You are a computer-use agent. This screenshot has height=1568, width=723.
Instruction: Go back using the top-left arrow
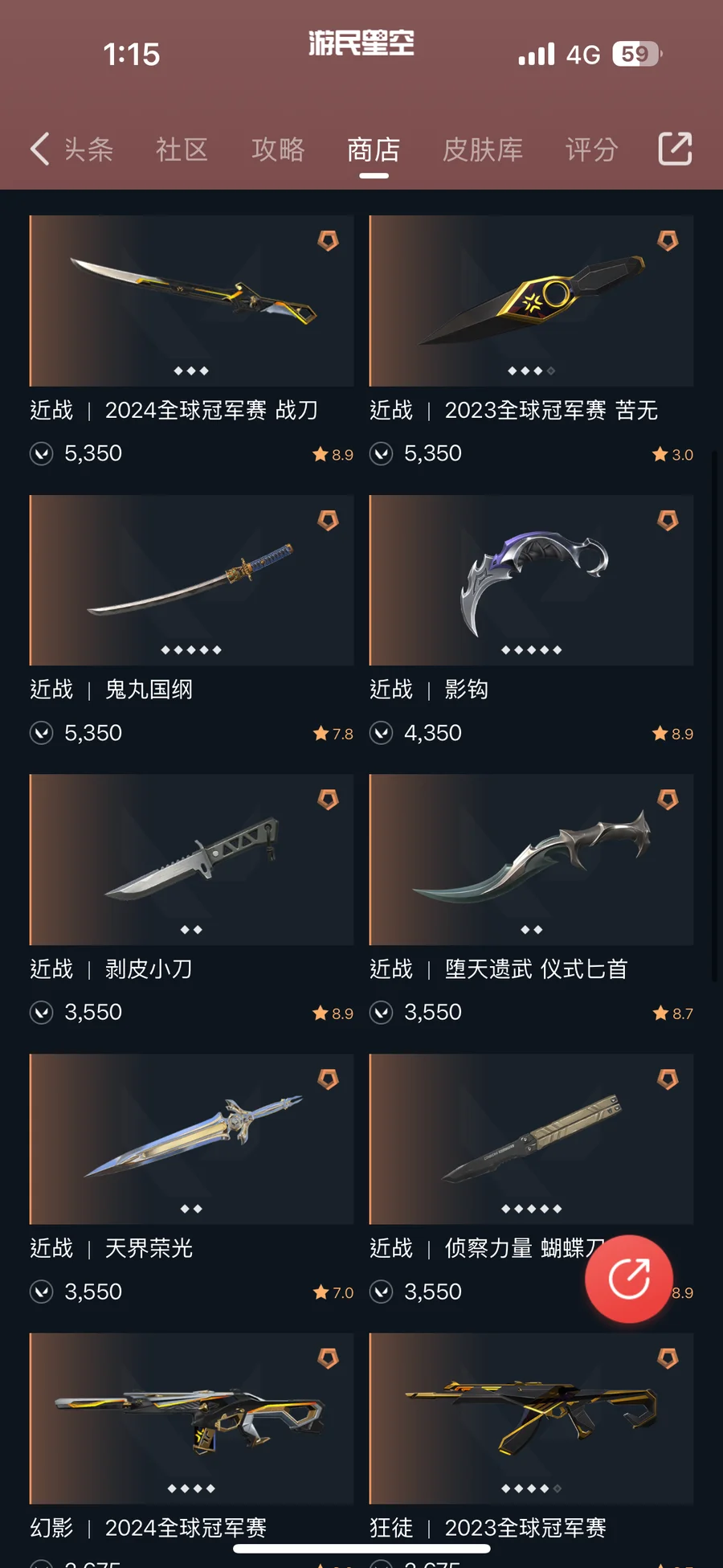click(40, 149)
